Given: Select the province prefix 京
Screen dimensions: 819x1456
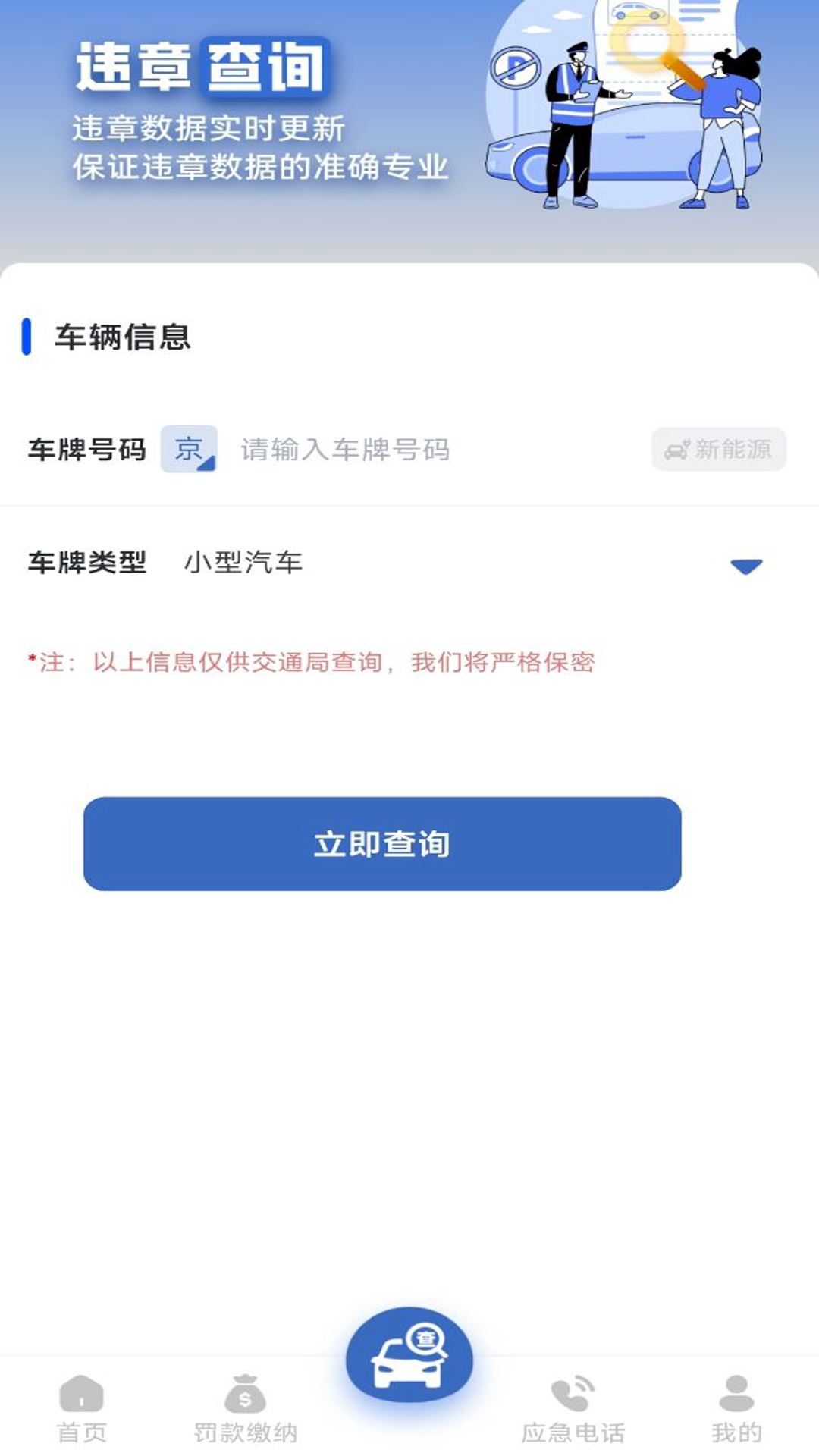Looking at the screenshot, I should pos(189,450).
